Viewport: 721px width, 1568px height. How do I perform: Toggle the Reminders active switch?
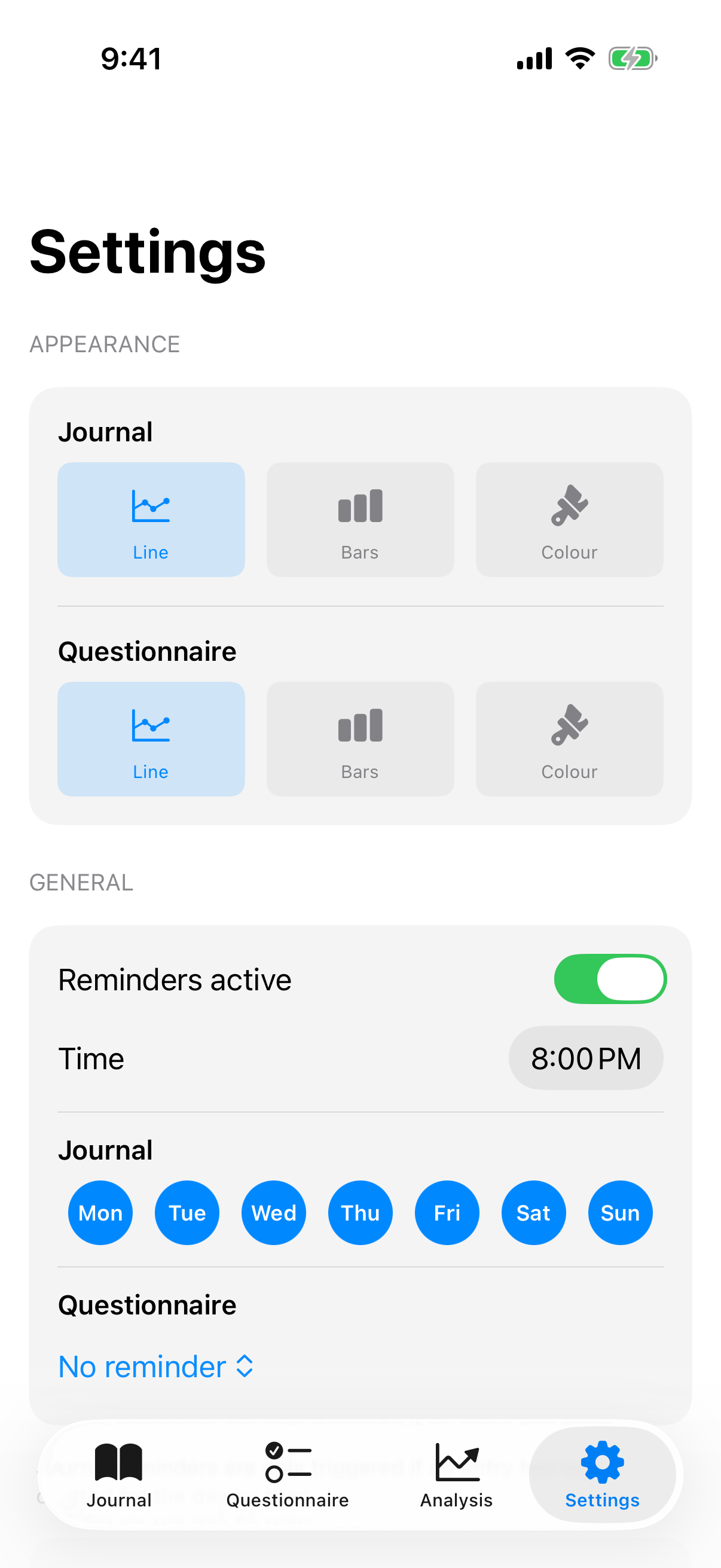point(610,979)
